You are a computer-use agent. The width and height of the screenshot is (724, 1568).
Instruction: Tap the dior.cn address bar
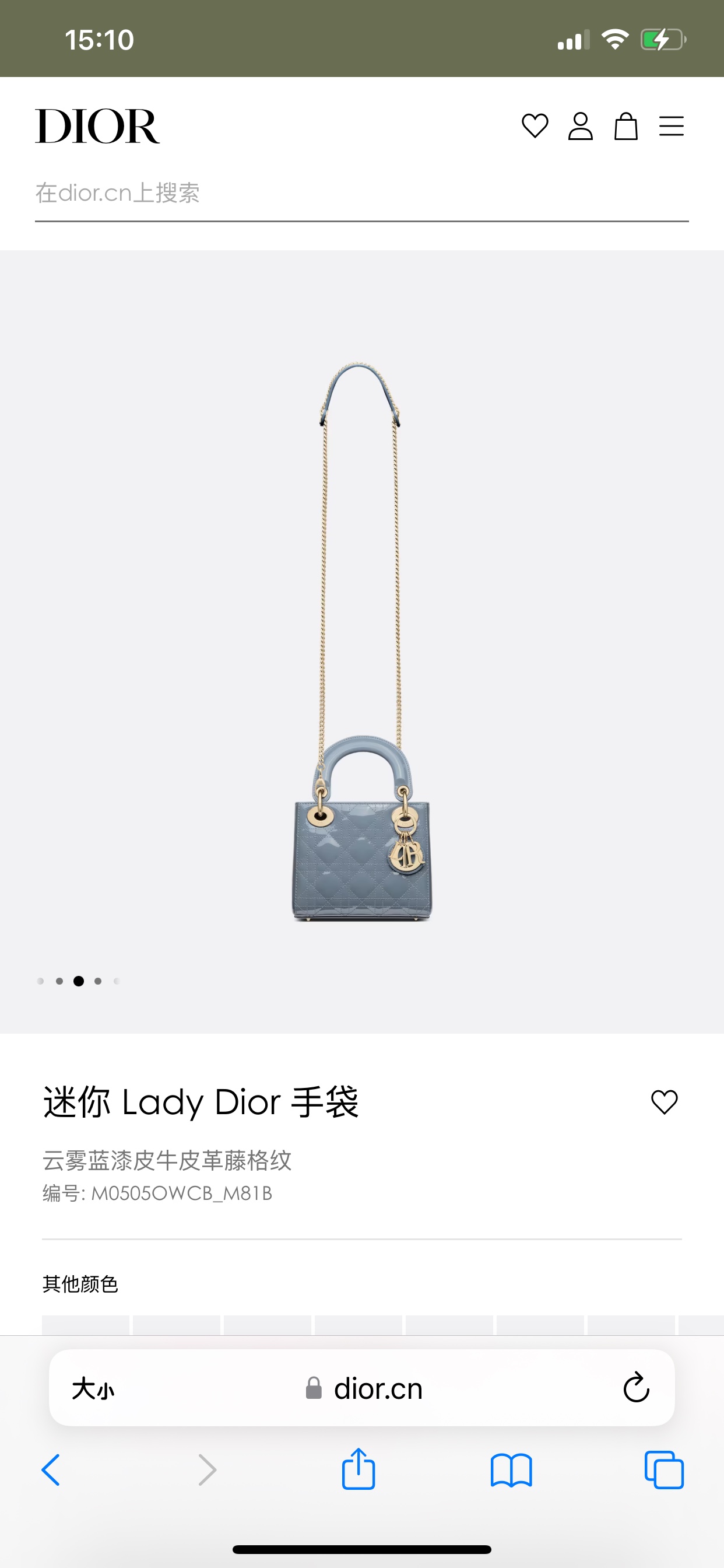[365, 1389]
